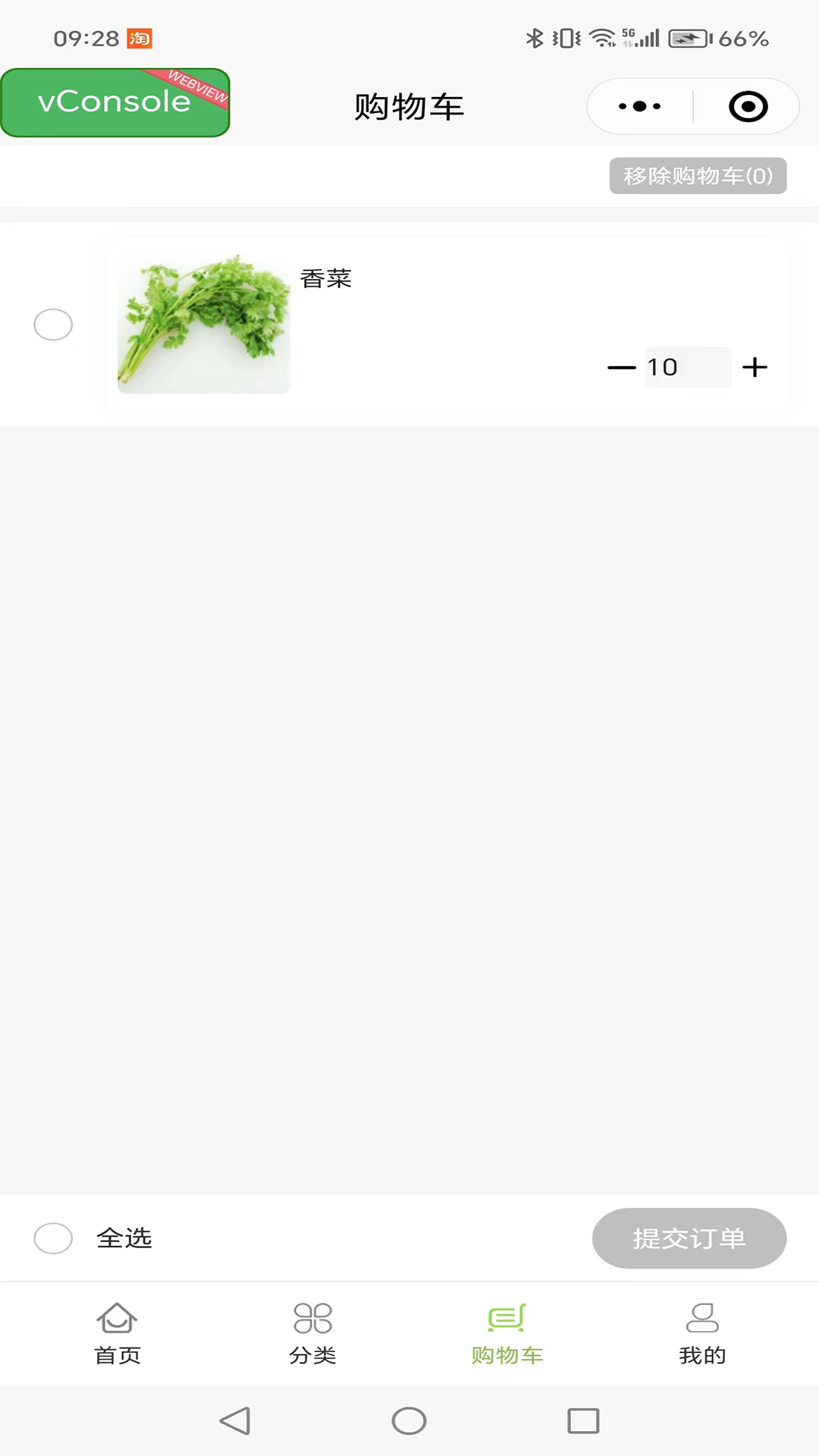Go back using the system back button
The width and height of the screenshot is (819, 1456).
(x=235, y=1420)
